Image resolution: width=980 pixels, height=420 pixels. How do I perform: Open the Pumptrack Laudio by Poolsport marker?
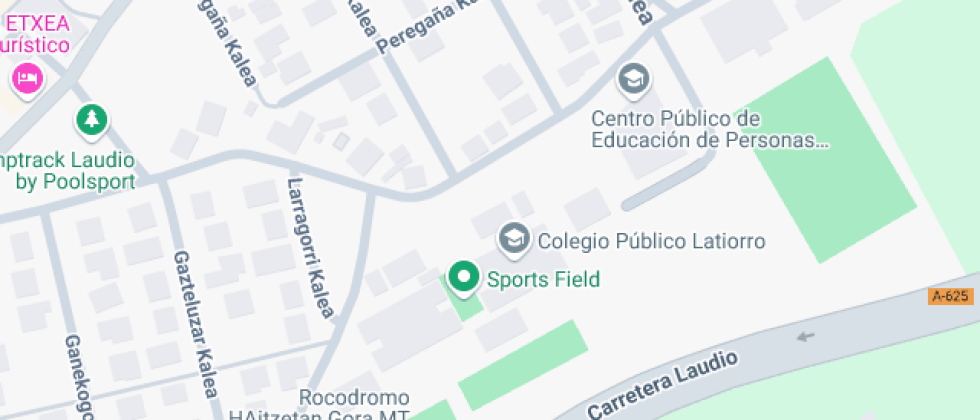pos(92,121)
